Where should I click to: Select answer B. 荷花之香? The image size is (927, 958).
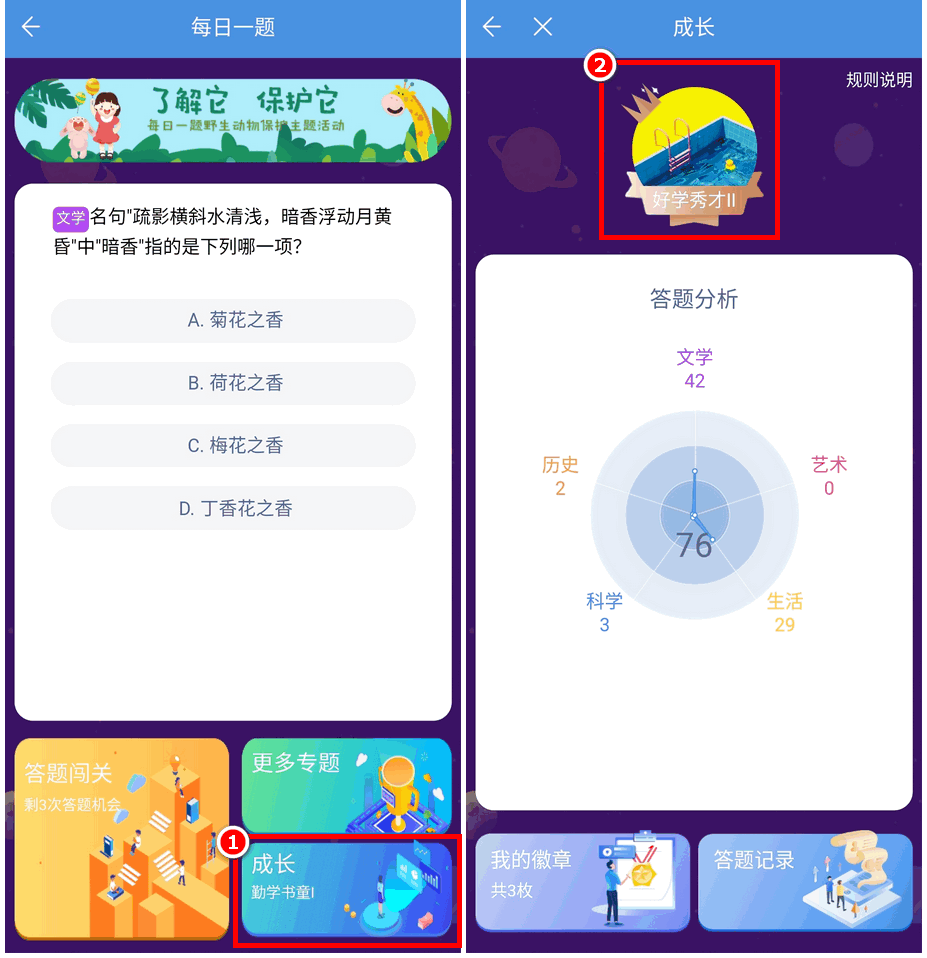pos(233,383)
